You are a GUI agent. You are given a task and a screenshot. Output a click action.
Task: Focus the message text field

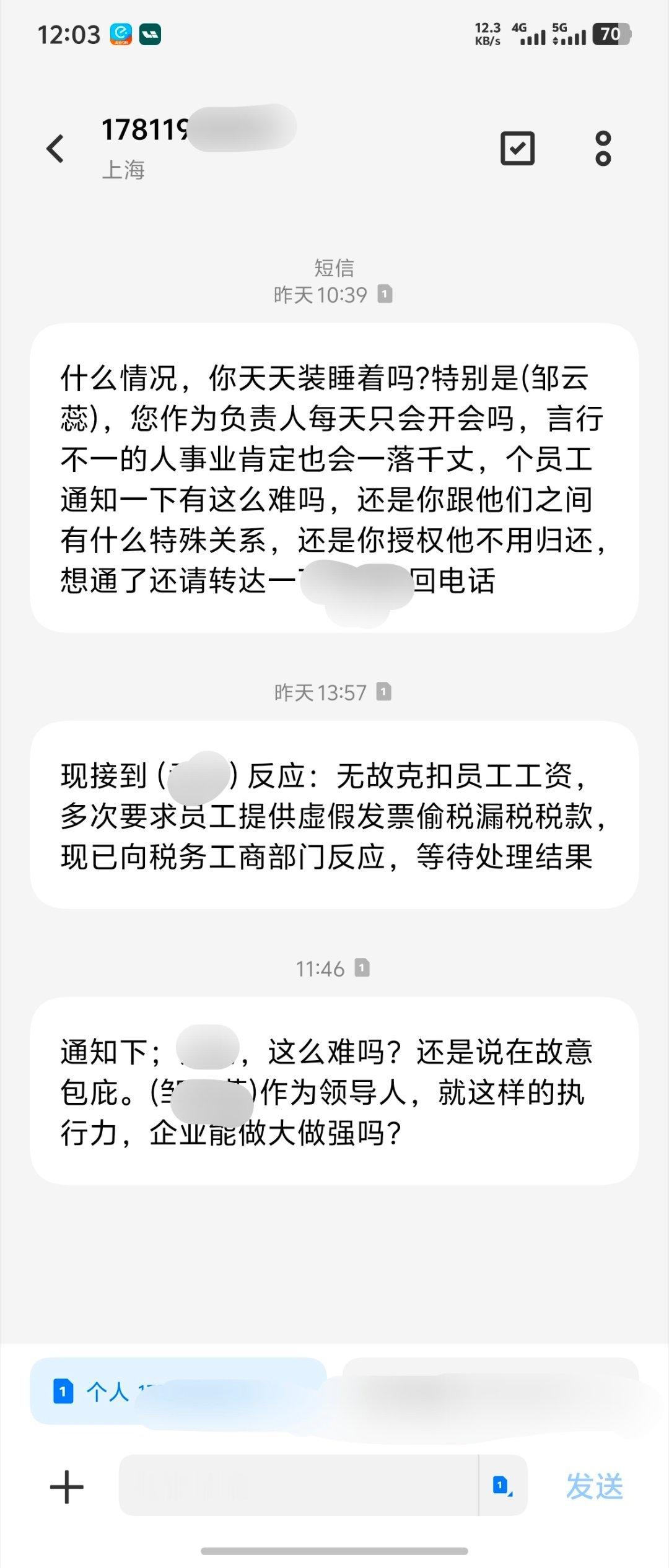tap(297, 1486)
